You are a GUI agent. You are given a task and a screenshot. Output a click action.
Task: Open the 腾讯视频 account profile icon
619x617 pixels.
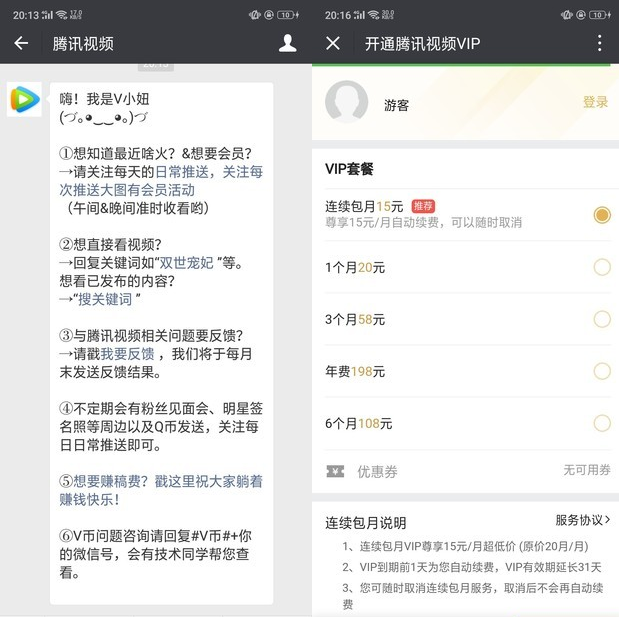[287, 43]
